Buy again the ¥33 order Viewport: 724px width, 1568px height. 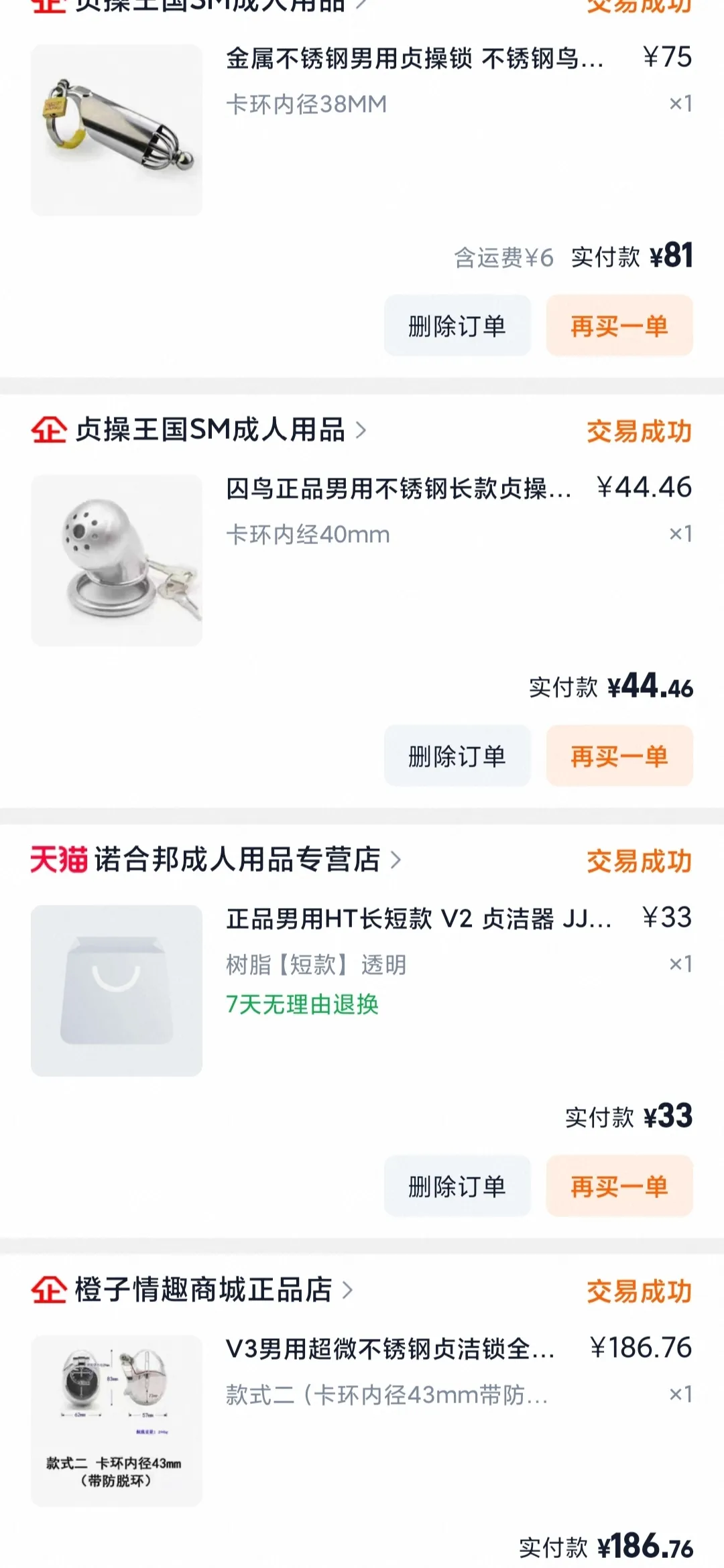coord(619,1187)
